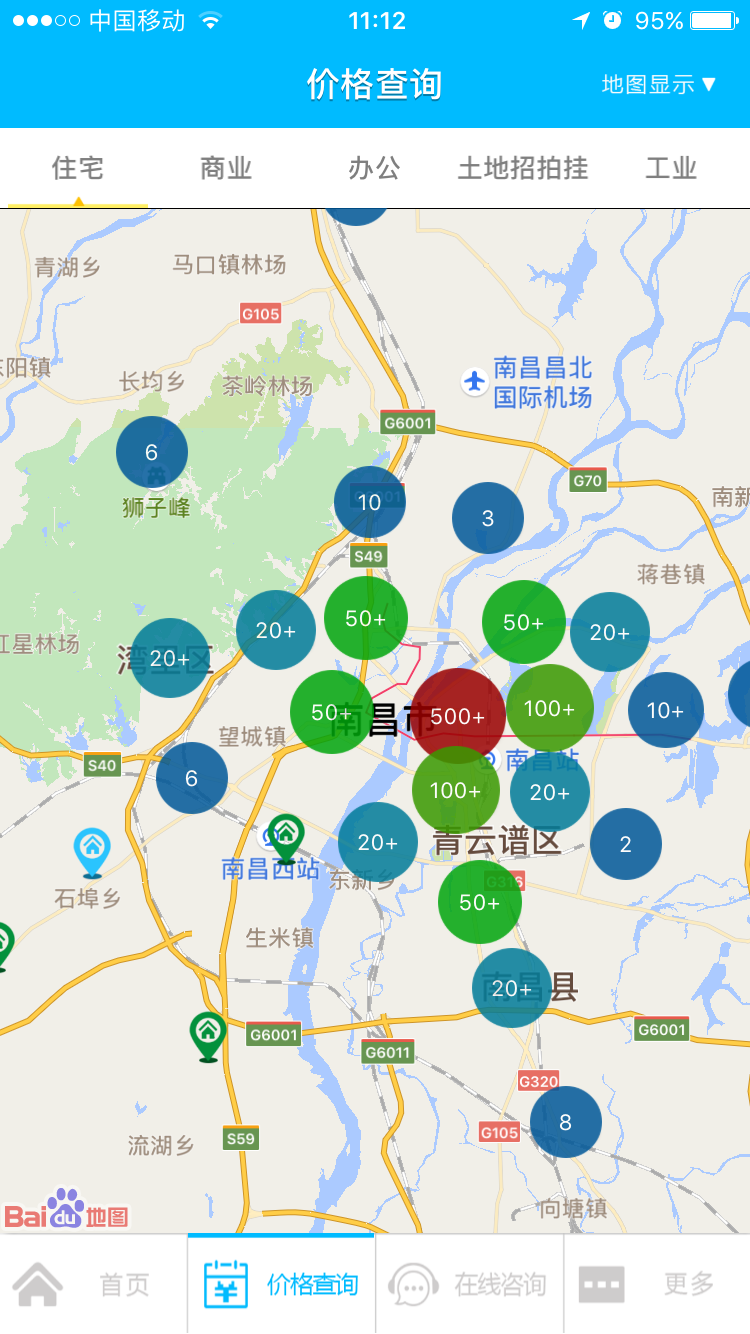Screen dimensions: 750x1334
Task: Select the 土地招拍挂 tab
Action: (x=522, y=168)
